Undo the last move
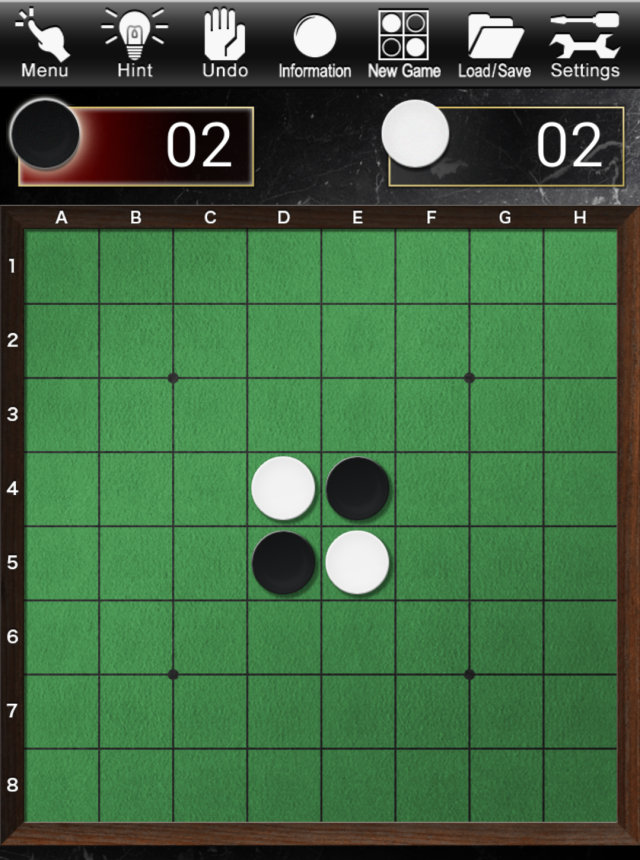 tap(224, 44)
